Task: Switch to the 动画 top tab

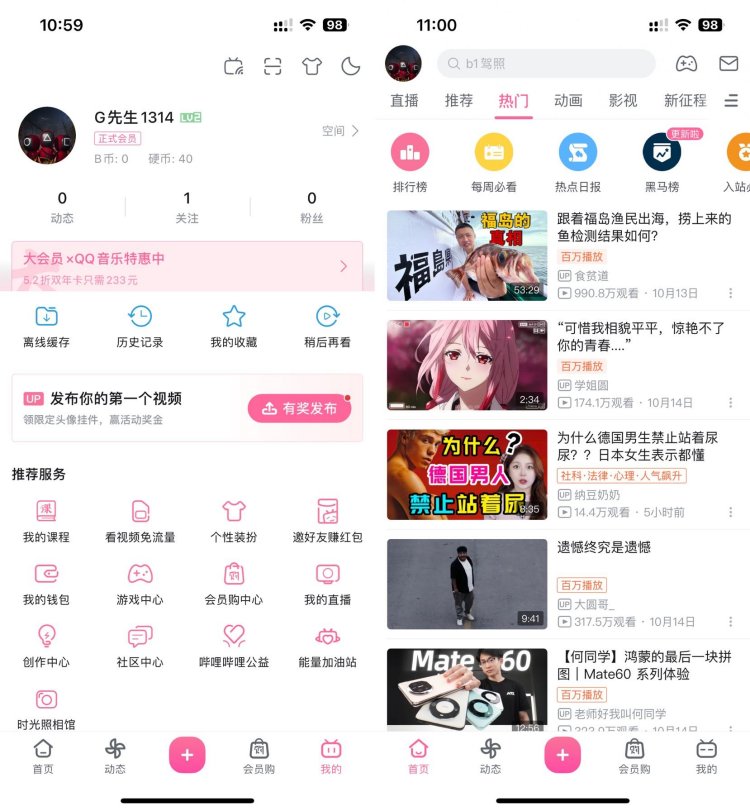Action: (x=568, y=101)
